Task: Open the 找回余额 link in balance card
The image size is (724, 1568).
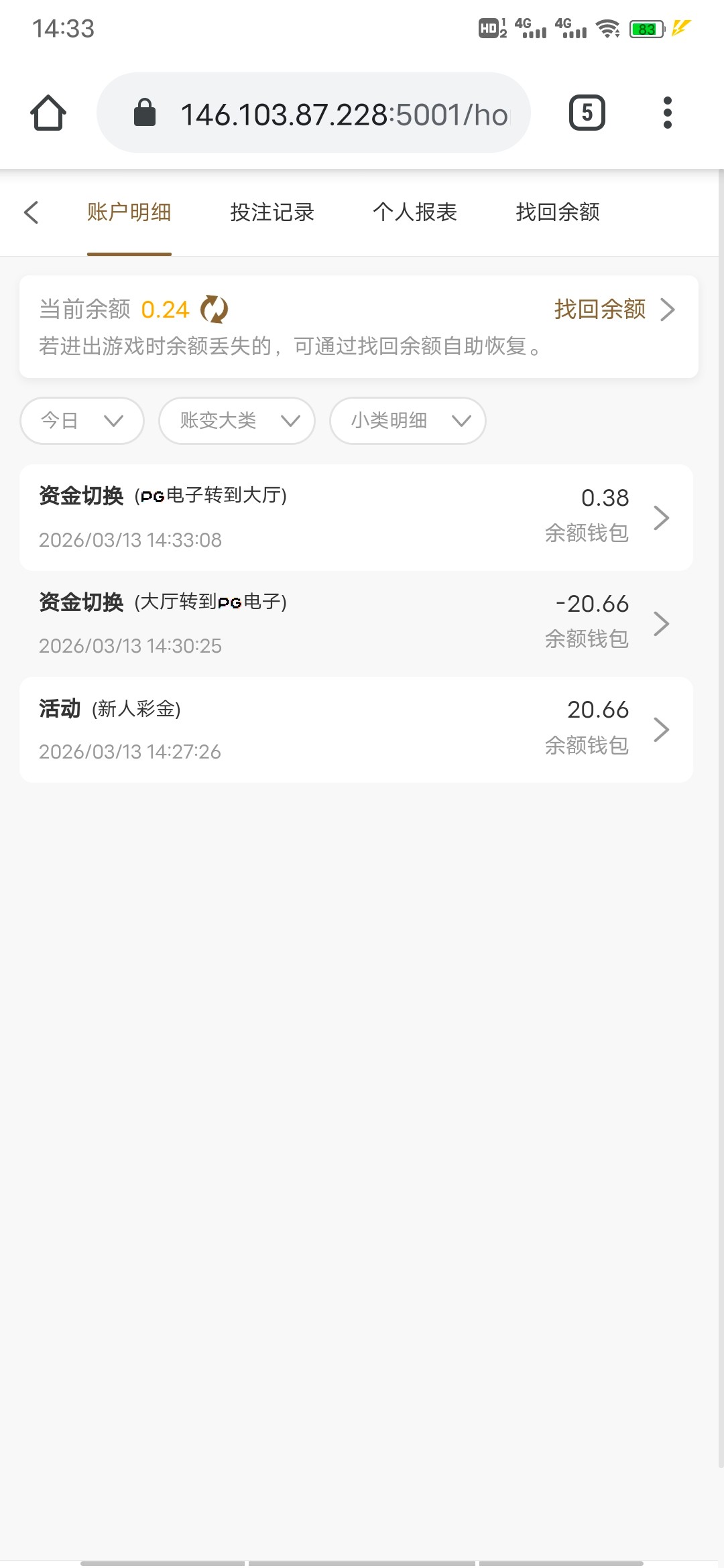Action: click(x=613, y=310)
